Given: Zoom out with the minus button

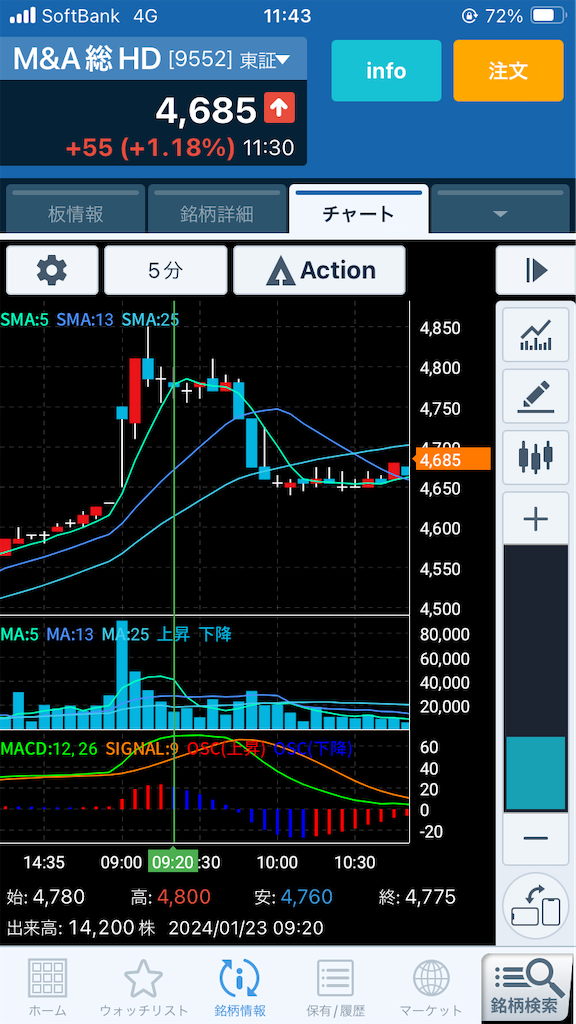Looking at the screenshot, I should (536, 839).
